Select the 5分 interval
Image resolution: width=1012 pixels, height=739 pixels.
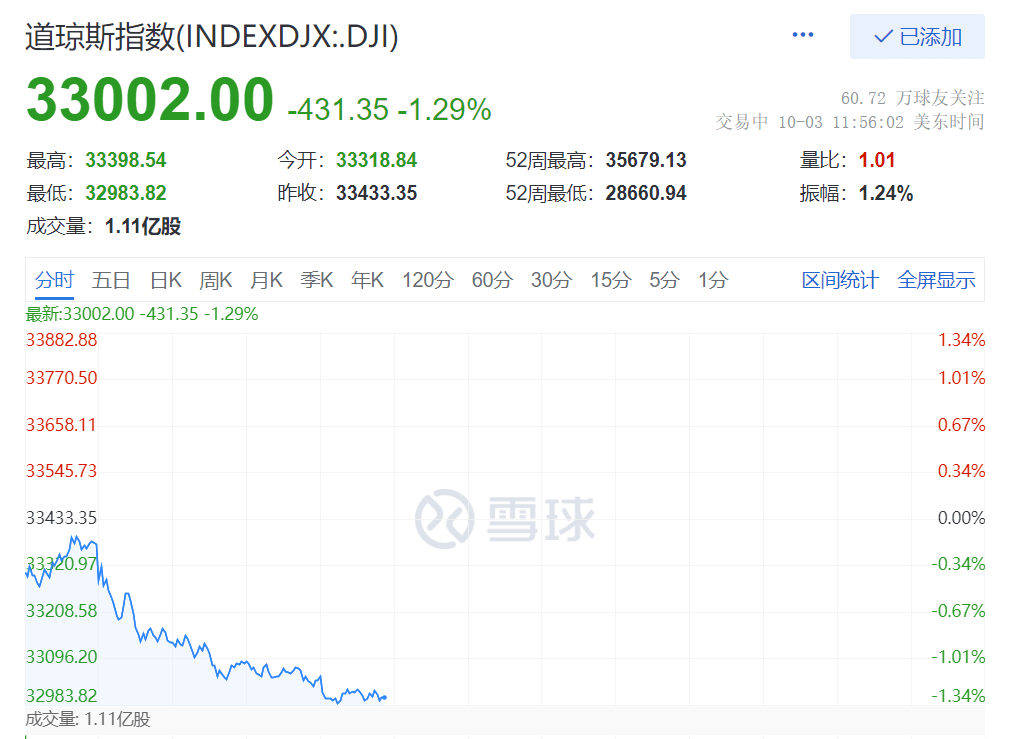pyautogui.click(x=664, y=280)
